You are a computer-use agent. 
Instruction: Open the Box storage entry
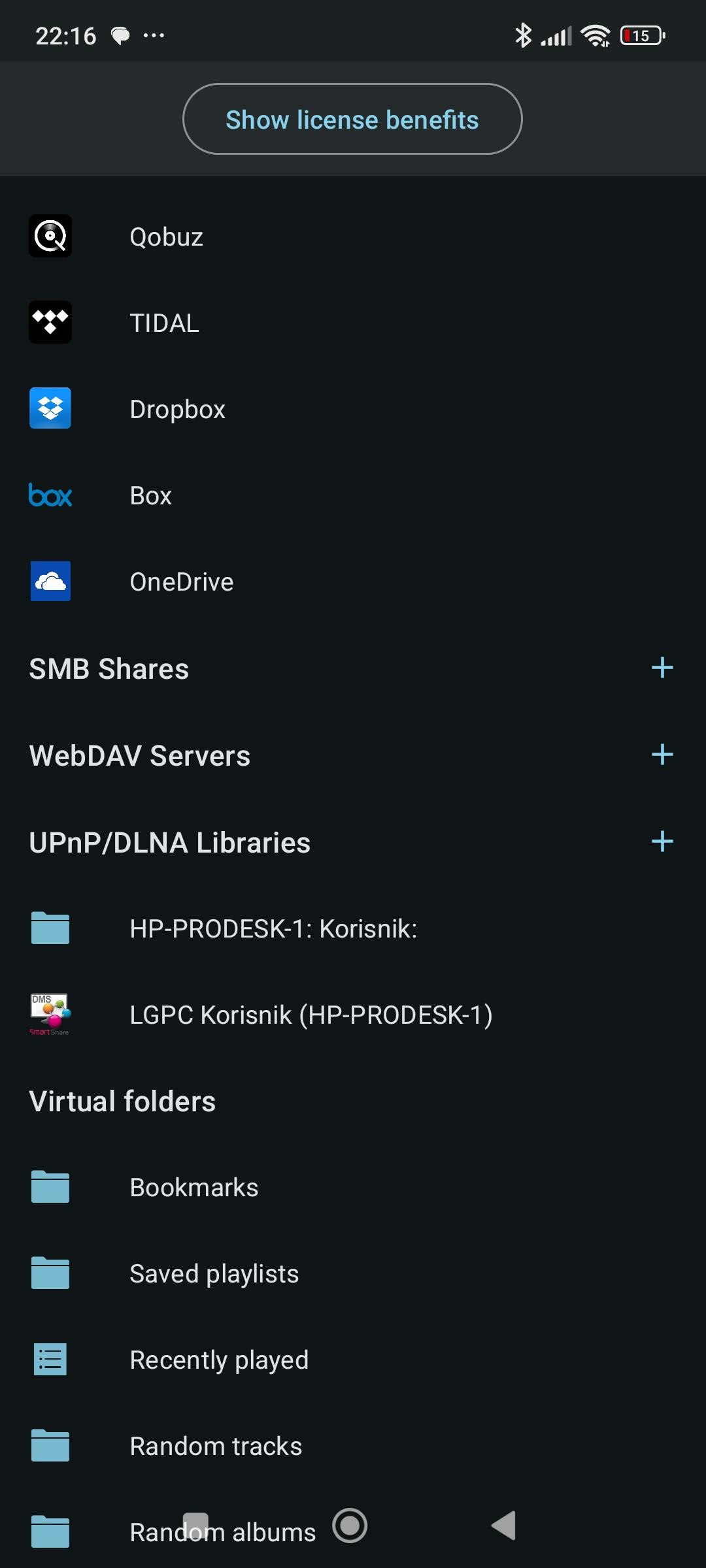tap(353, 495)
